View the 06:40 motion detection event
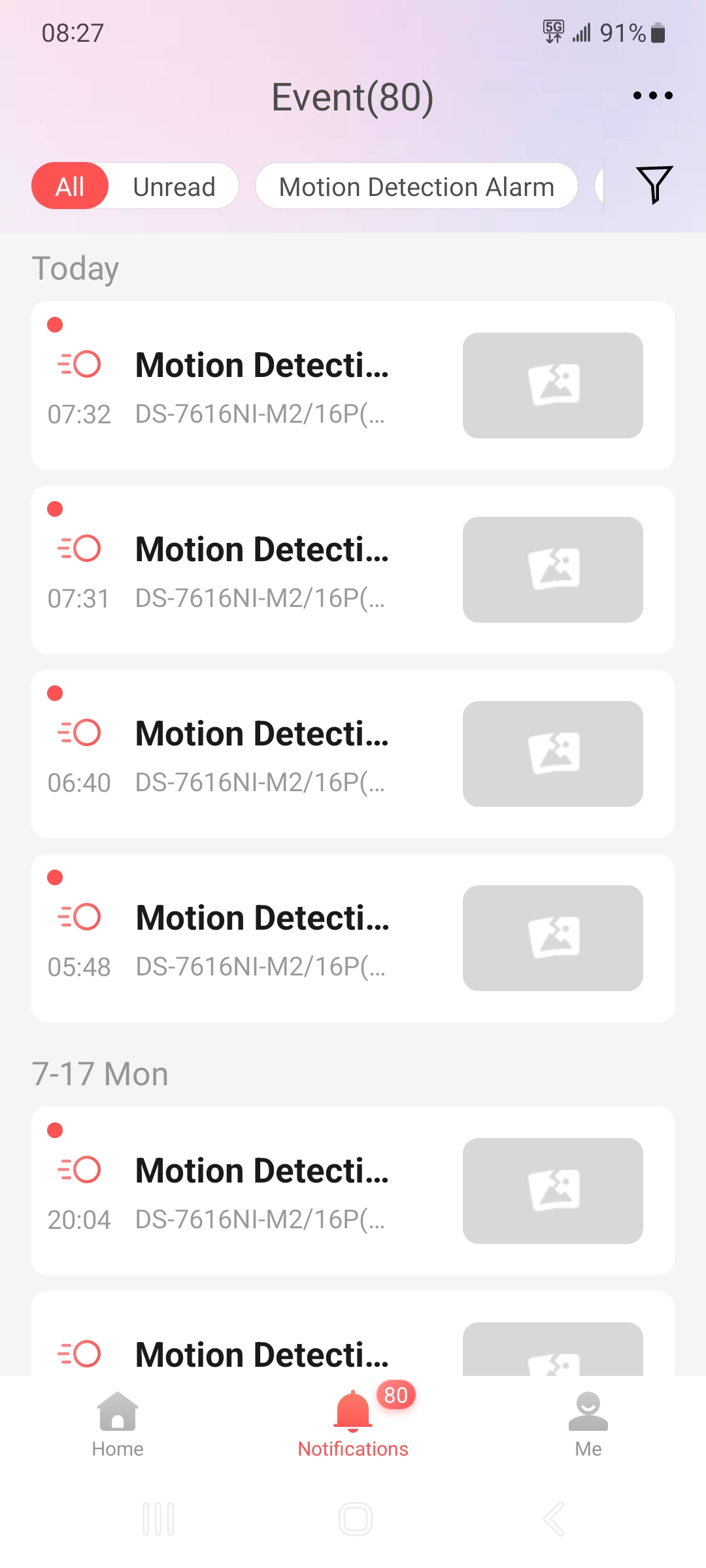706x1568 pixels. (x=261, y=754)
